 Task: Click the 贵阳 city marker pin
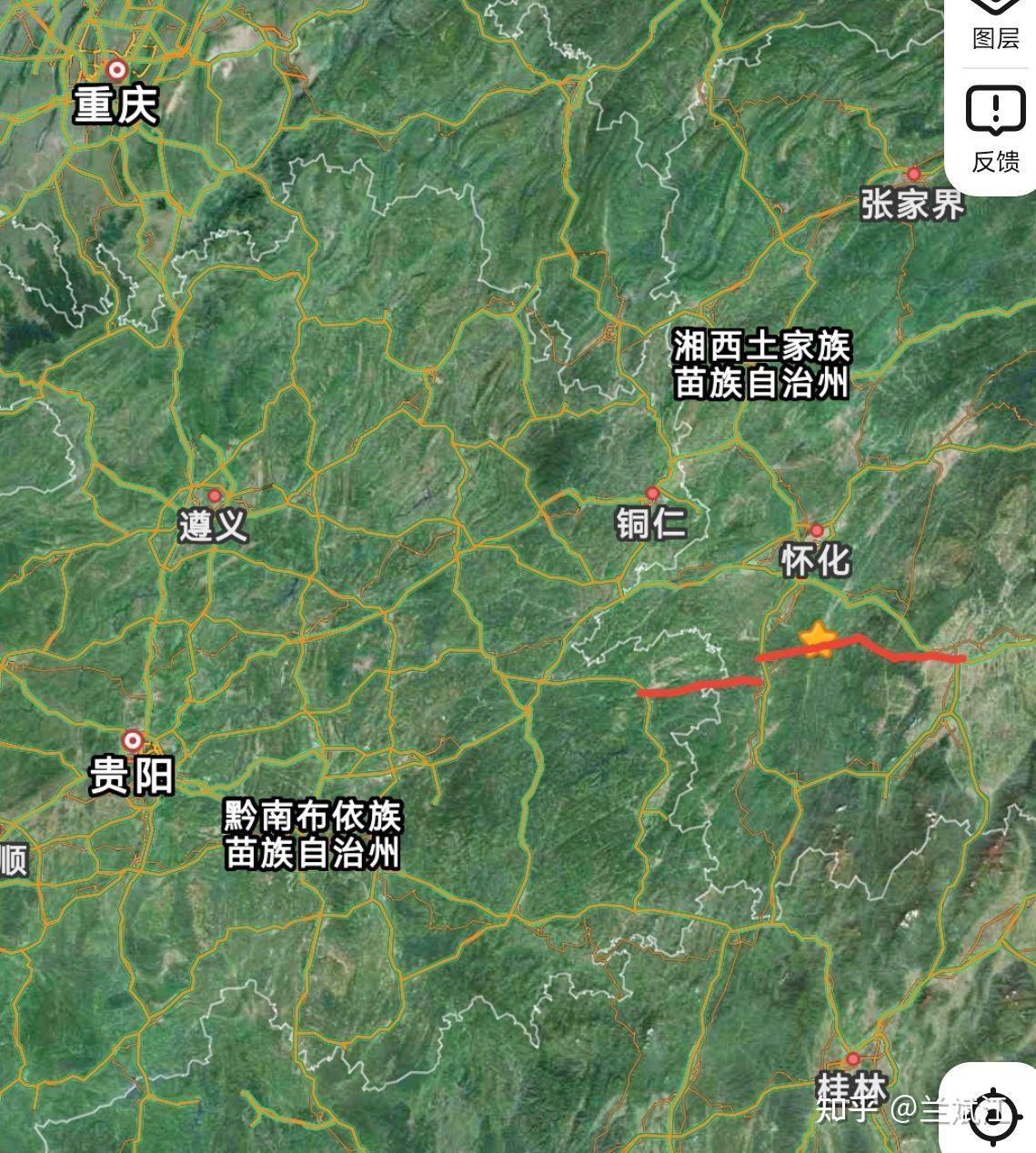tap(133, 741)
